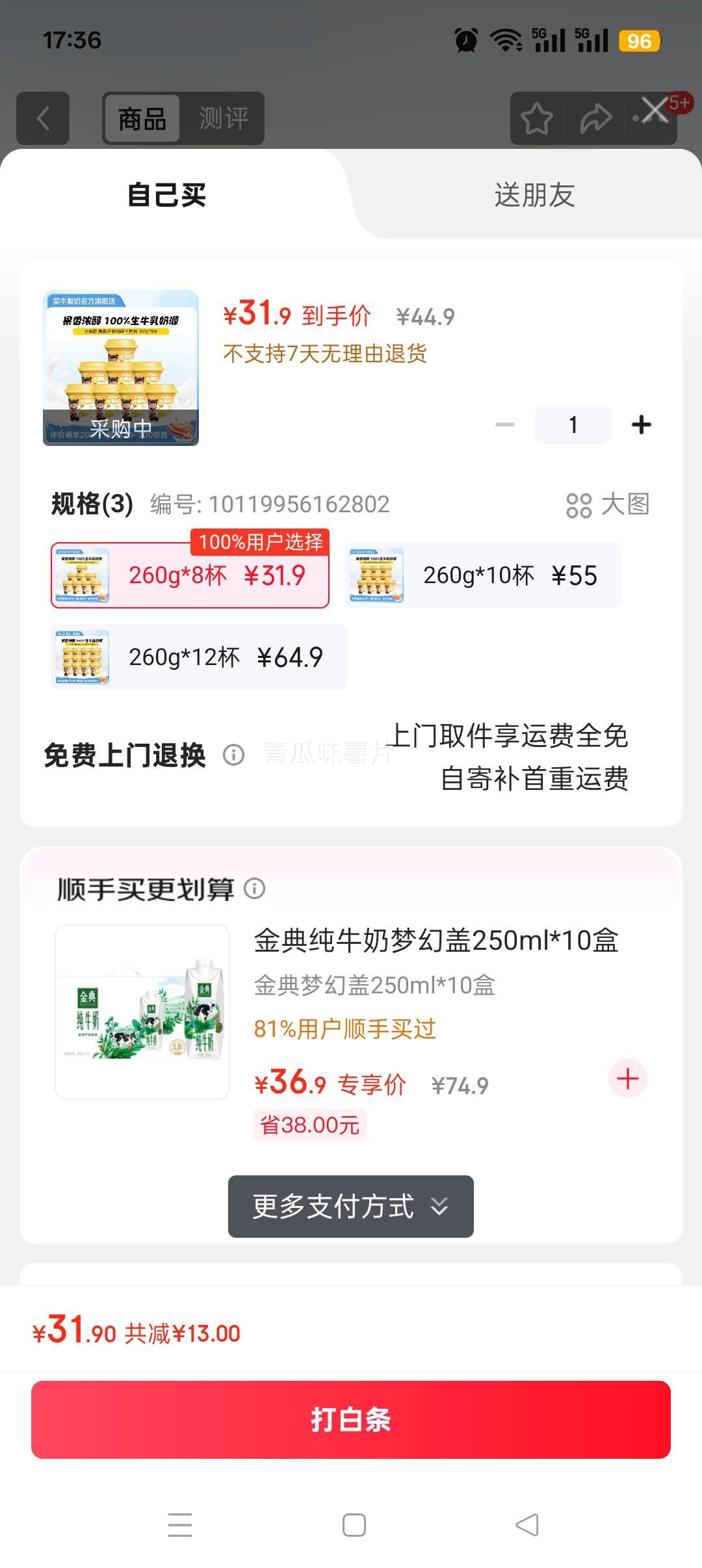Choose the 260g*12杯 ¥64.9 option
The width and height of the screenshot is (702, 1568).
point(199,657)
